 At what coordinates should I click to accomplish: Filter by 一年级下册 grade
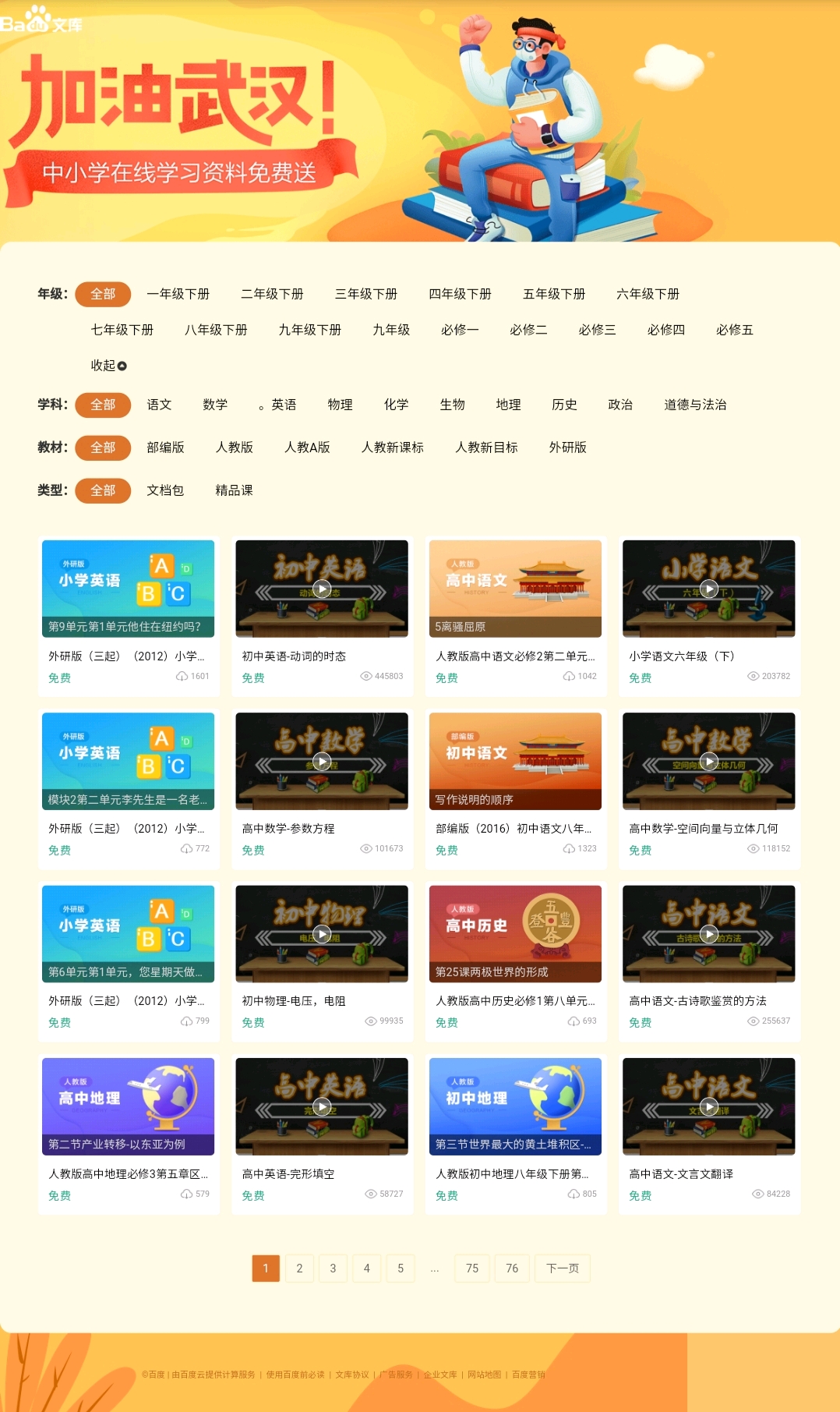(x=178, y=294)
